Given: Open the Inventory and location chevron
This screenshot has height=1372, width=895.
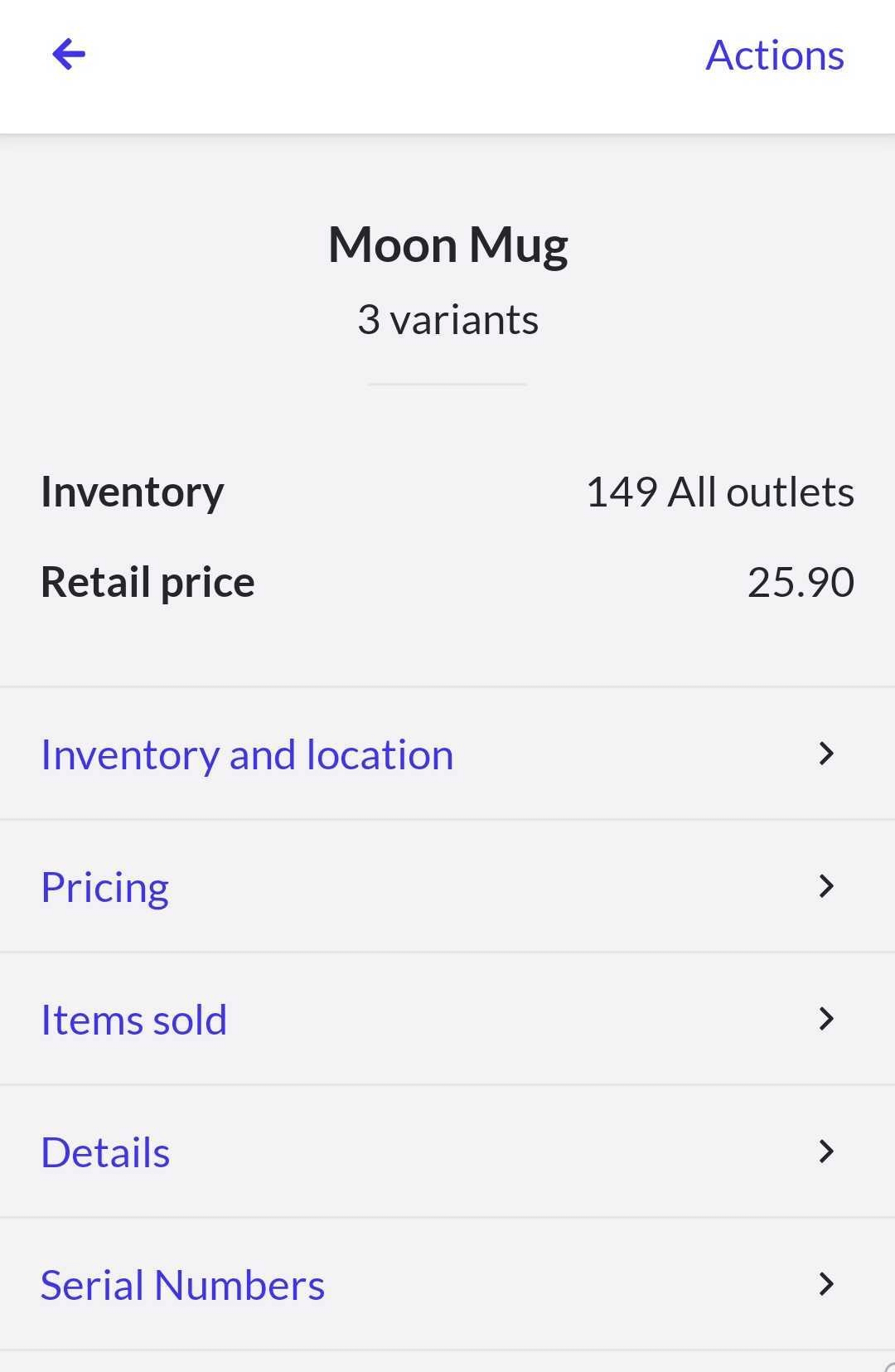Looking at the screenshot, I should pos(826,754).
